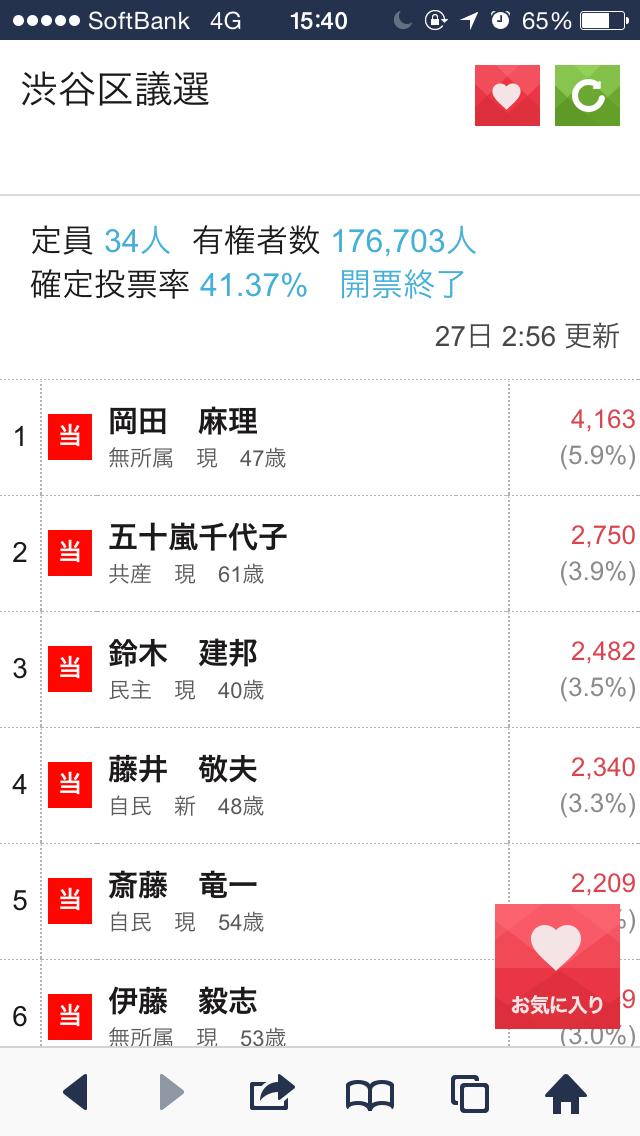The height and width of the screenshot is (1136, 640).
Task: Tap the heart icon in the header
Action: 507,96
